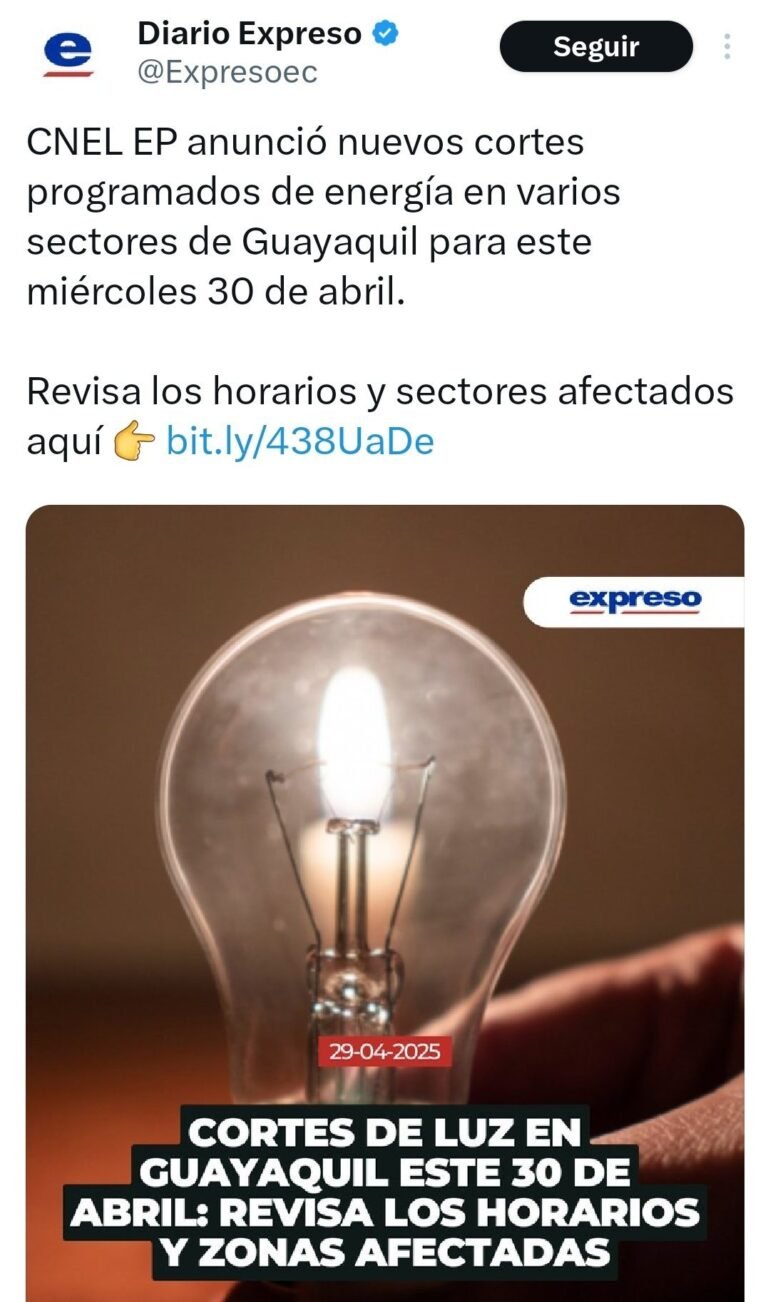
Task: Open the bit.ly/438UaDe link
Action: click(300, 440)
